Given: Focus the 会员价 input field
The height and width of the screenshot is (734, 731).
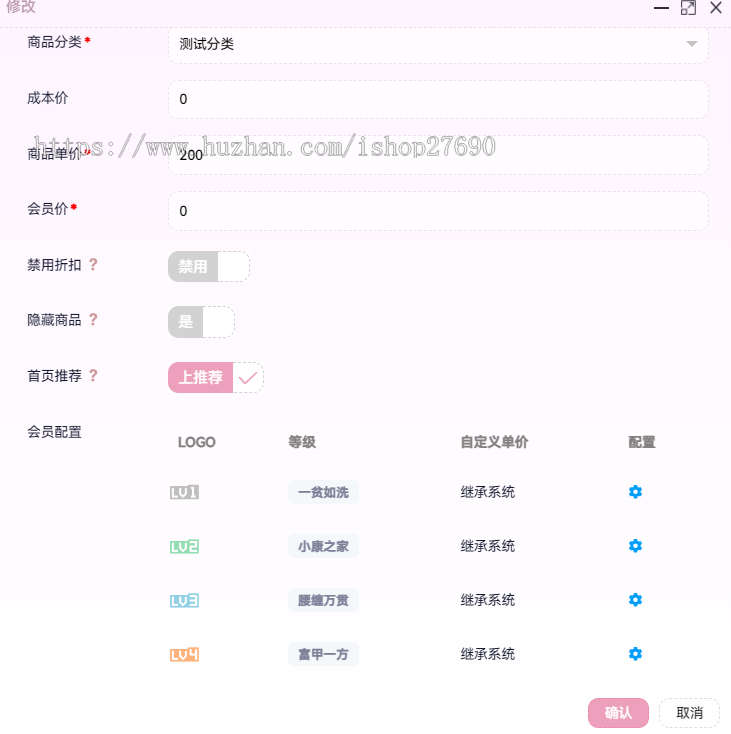Looking at the screenshot, I should tap(438, 211).
